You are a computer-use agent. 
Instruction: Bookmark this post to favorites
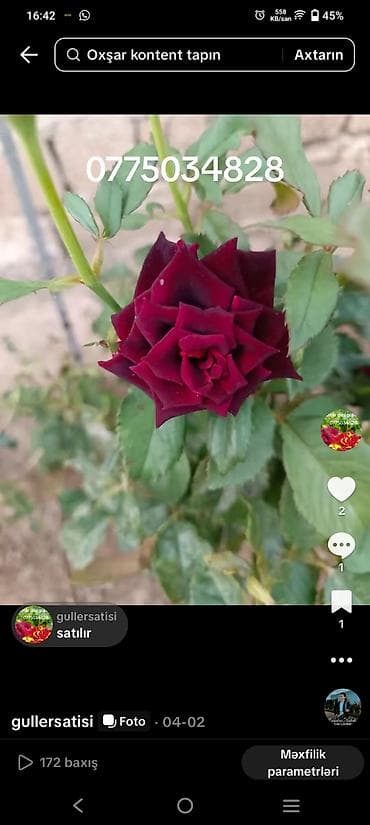pos(341,601)
